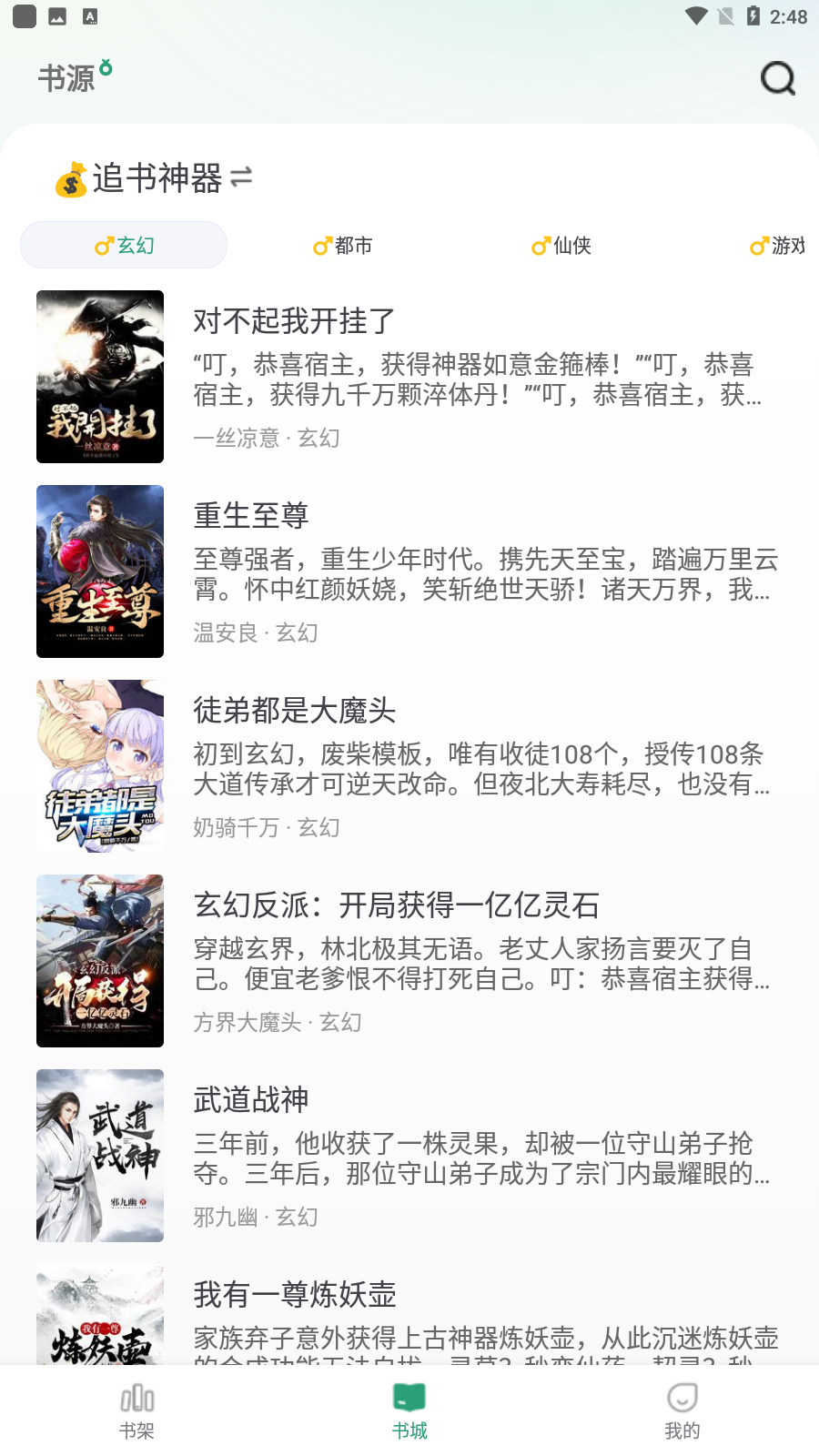
Task: Tap the cover thumbnail of 武道战神
Action: tap(100, 1156)
